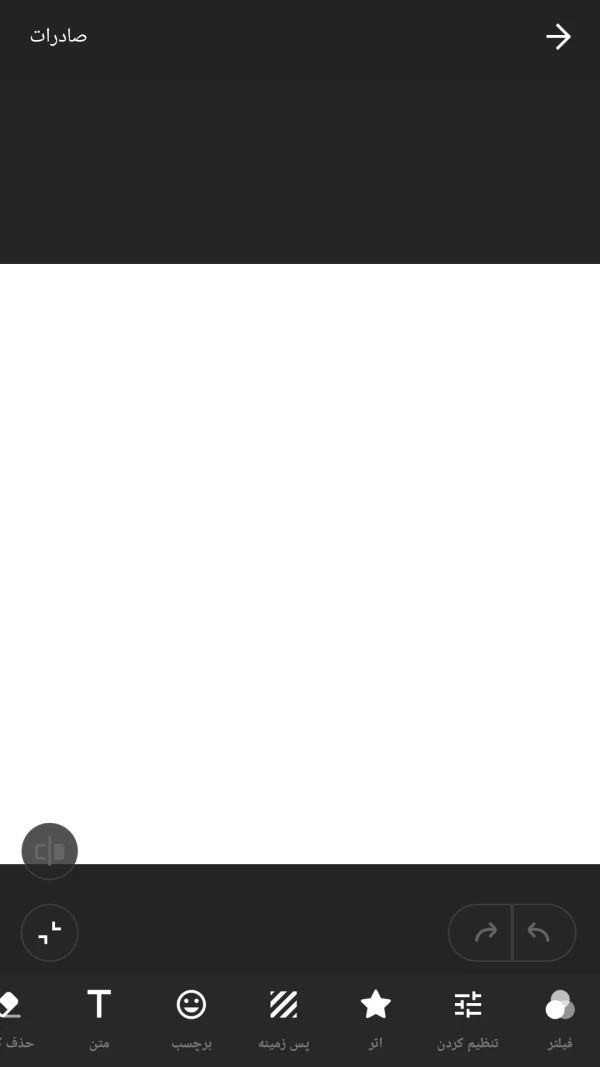Select the متن text tool
This screenshot has height=1067, width=600.
(x=99, y=1018)
